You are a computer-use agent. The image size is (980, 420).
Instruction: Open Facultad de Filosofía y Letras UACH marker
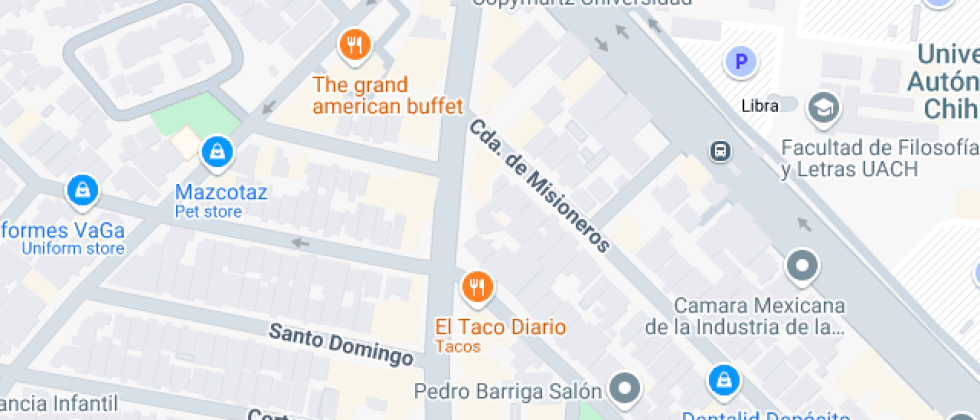824,106
